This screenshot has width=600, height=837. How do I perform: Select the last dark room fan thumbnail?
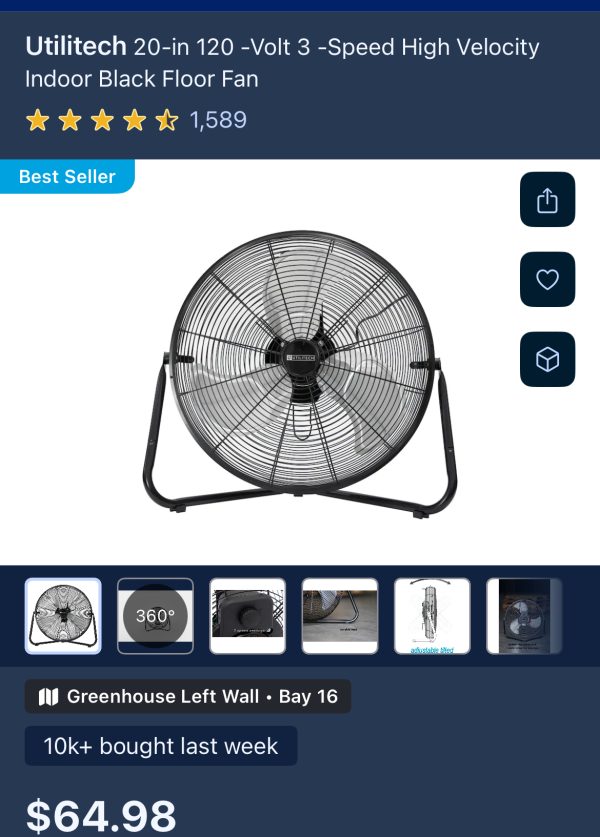click(523, 616)
